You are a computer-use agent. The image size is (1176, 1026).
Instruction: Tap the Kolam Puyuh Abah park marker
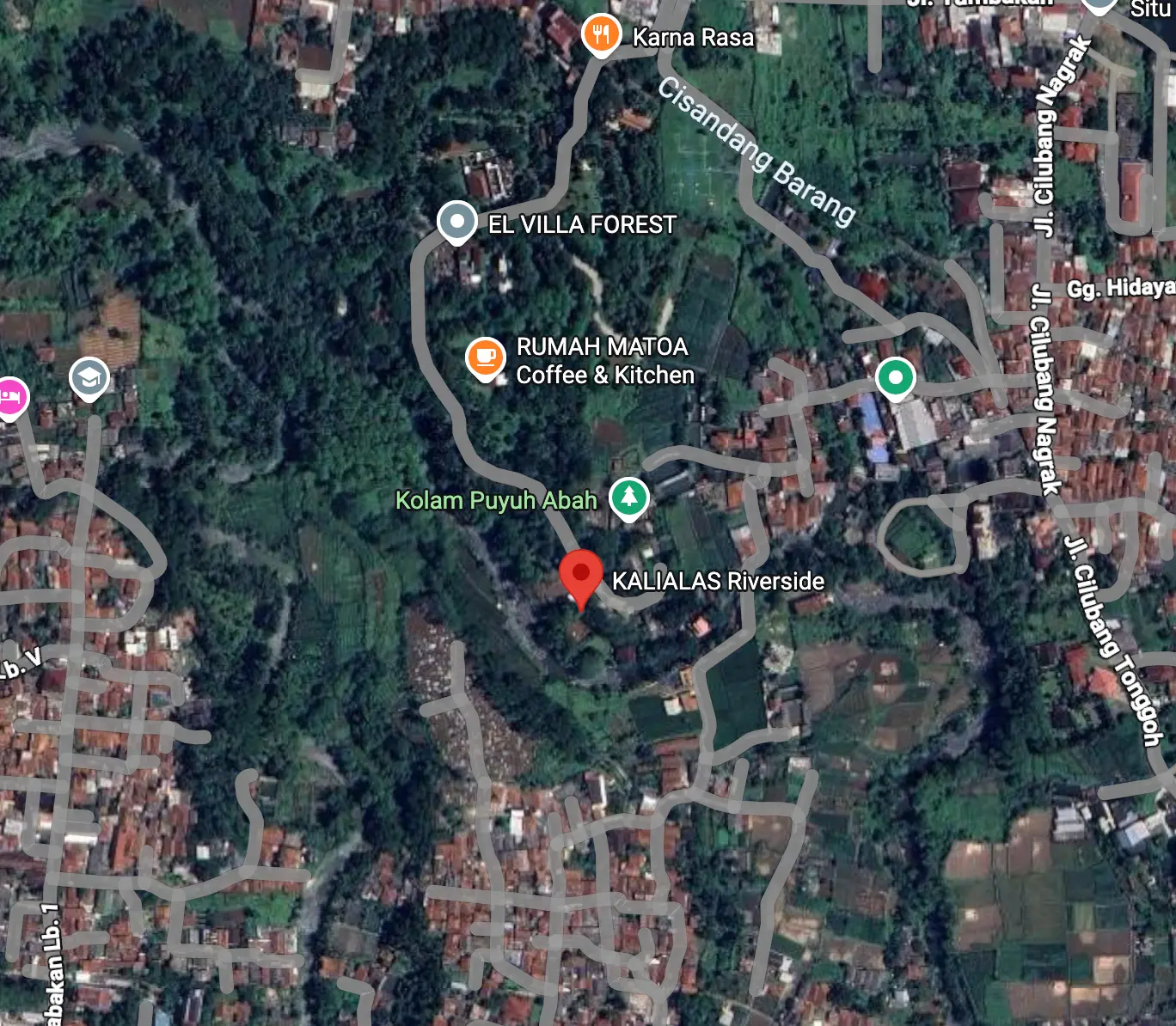click(x=628, y=498)
